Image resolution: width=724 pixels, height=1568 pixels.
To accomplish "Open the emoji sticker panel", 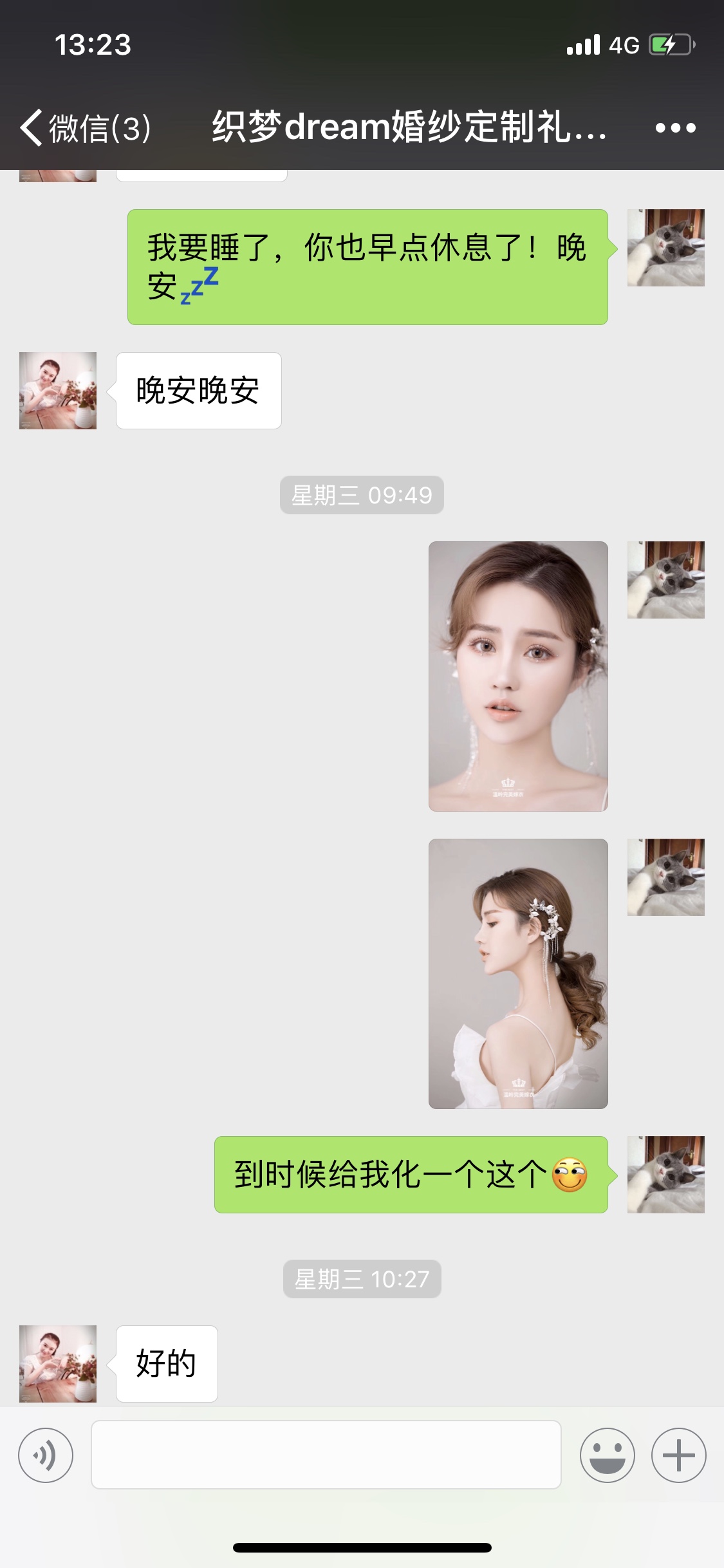I will pos(607,1455).
